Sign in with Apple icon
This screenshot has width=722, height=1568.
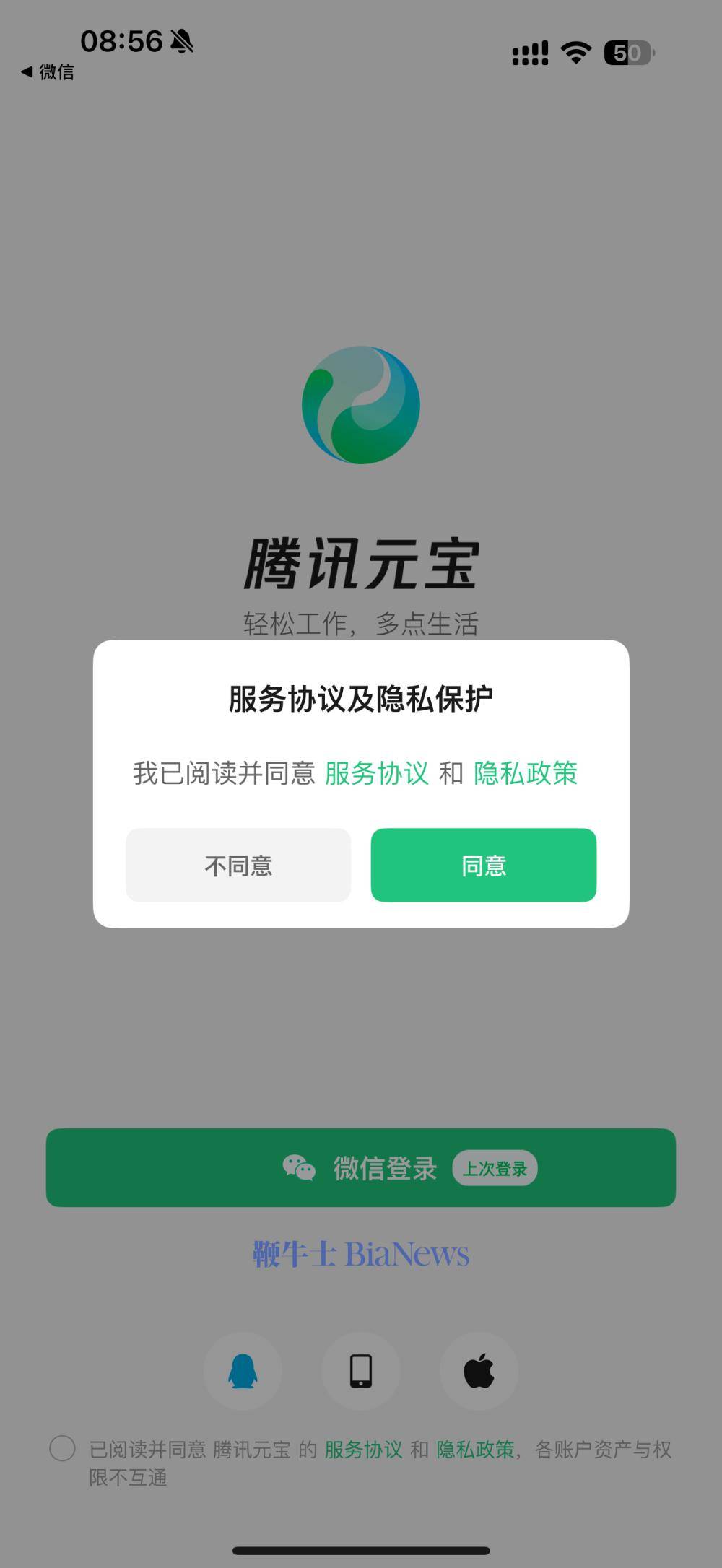(479, 1371)
